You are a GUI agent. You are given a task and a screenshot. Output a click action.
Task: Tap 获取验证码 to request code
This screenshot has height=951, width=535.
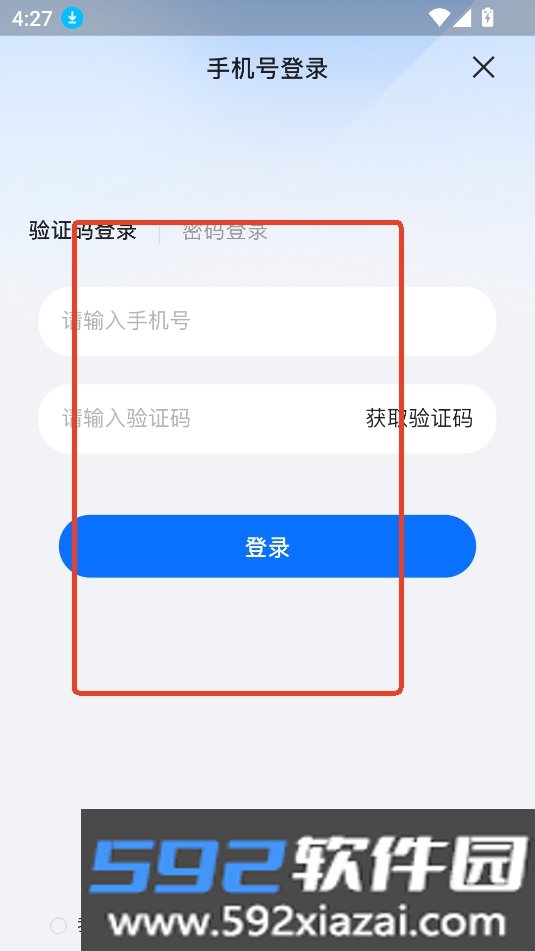tap(419, 418)
